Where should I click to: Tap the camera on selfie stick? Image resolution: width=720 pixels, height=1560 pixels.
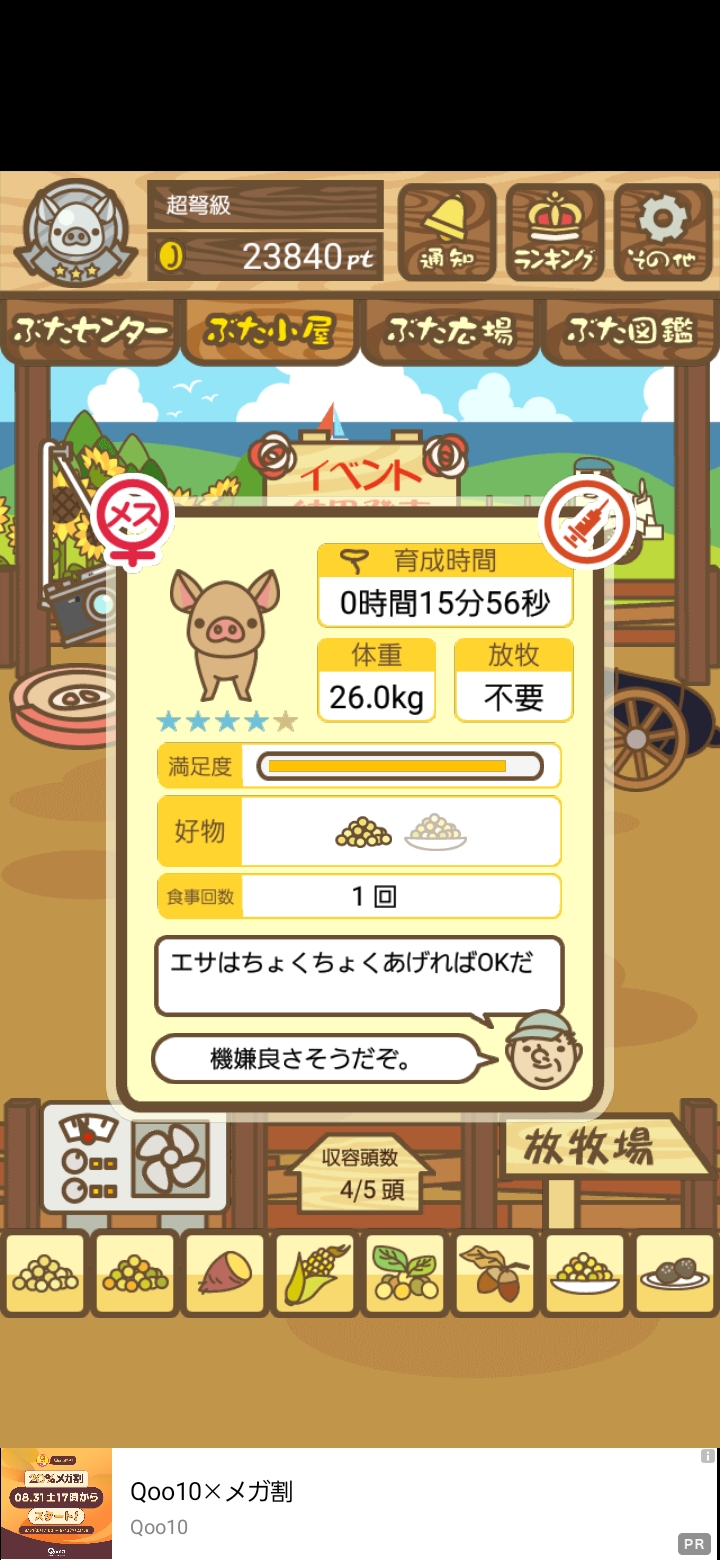tap(78, 600)
